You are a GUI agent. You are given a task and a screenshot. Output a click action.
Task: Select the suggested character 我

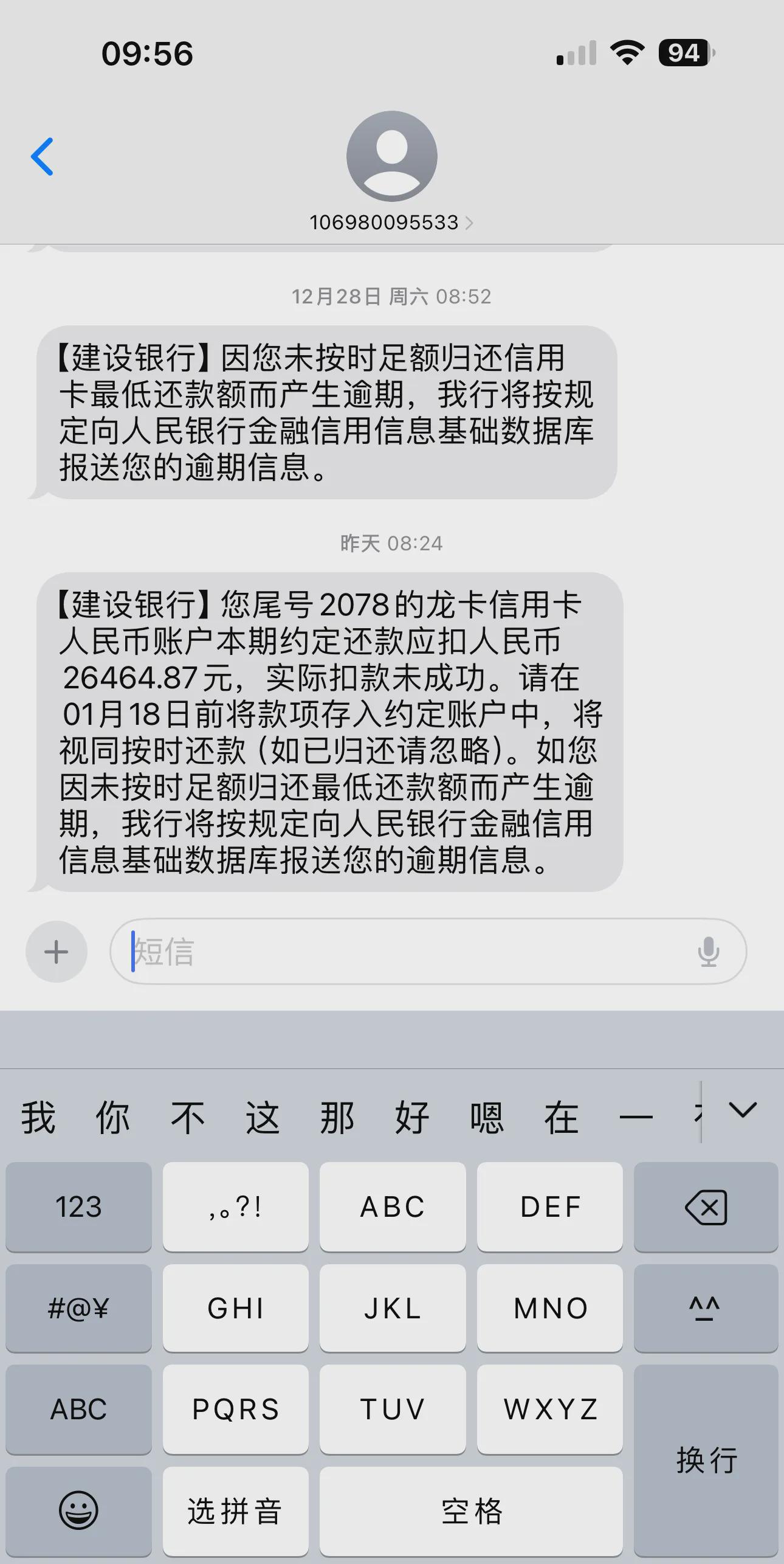pos(38,1118)
